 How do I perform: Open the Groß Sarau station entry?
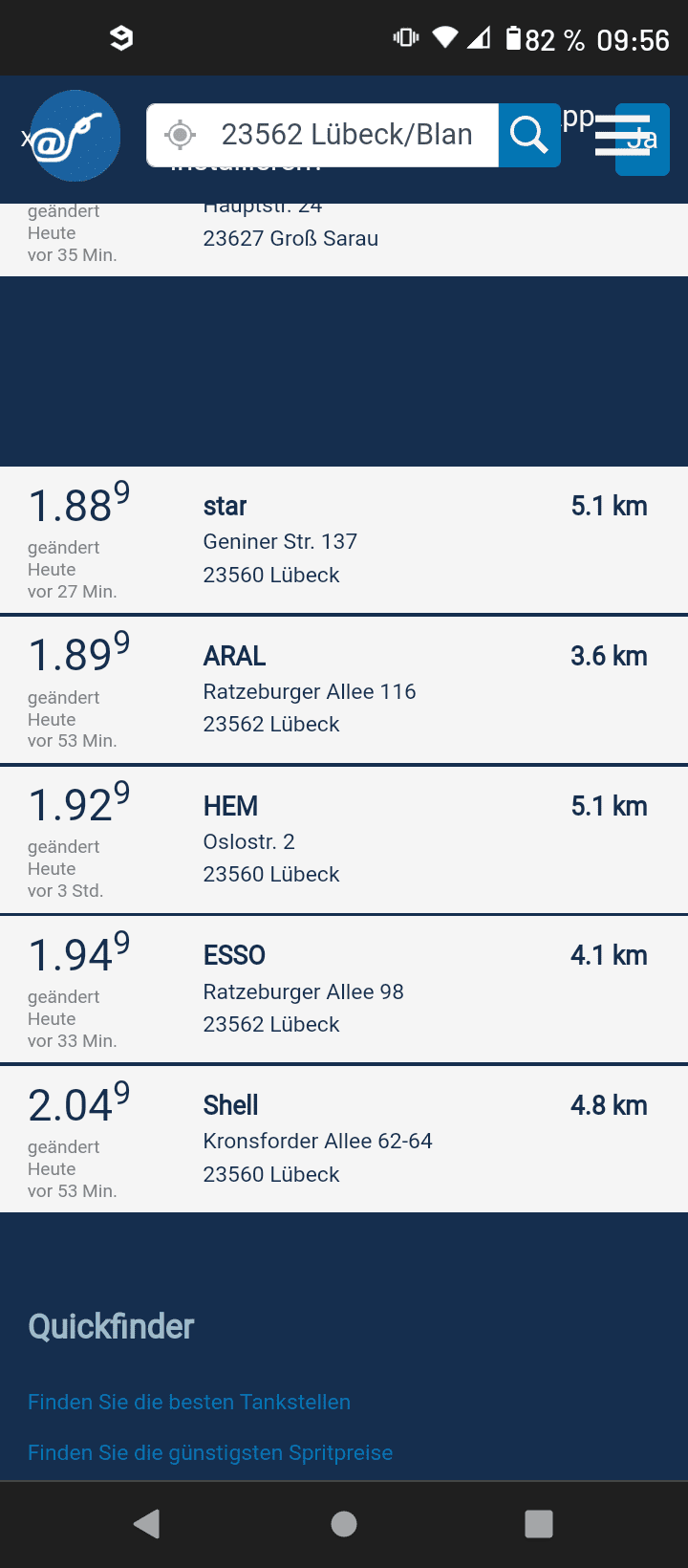[344, 239]
